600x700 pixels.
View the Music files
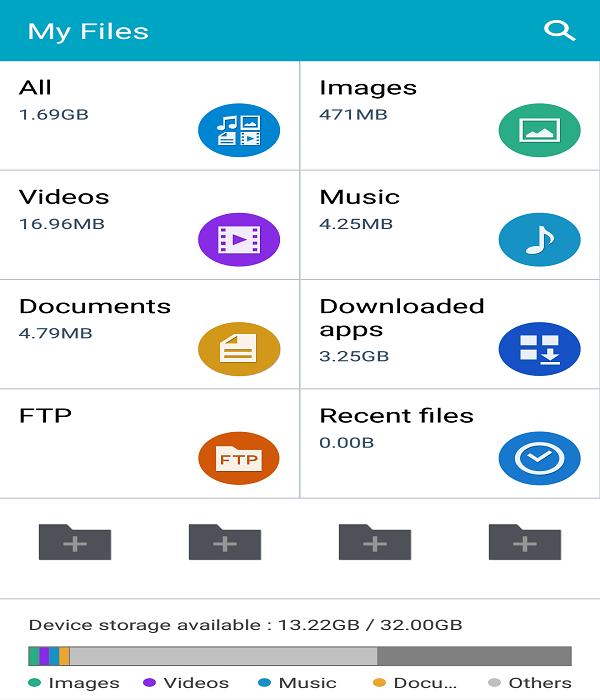[450, 225]
